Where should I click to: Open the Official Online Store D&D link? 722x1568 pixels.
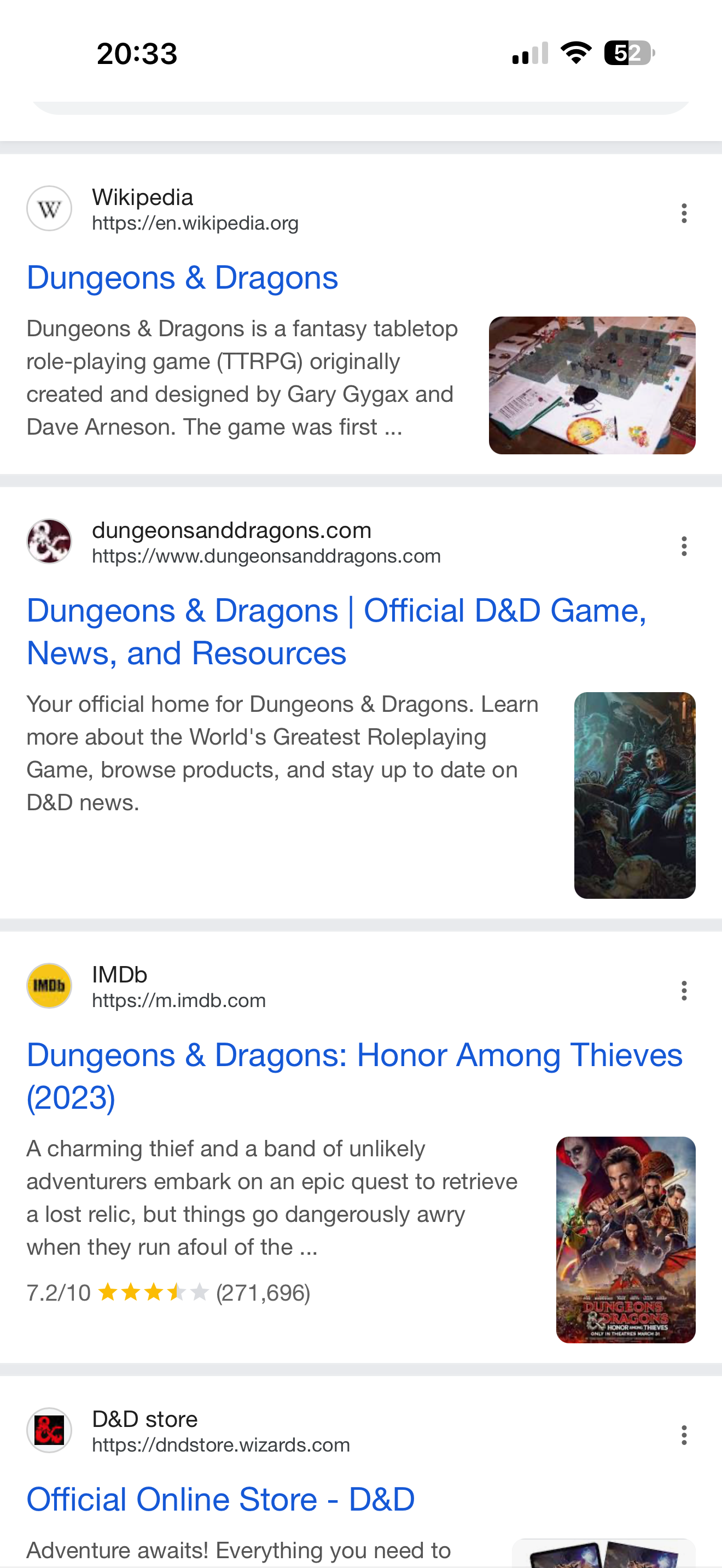click(x=220, y=1499)
